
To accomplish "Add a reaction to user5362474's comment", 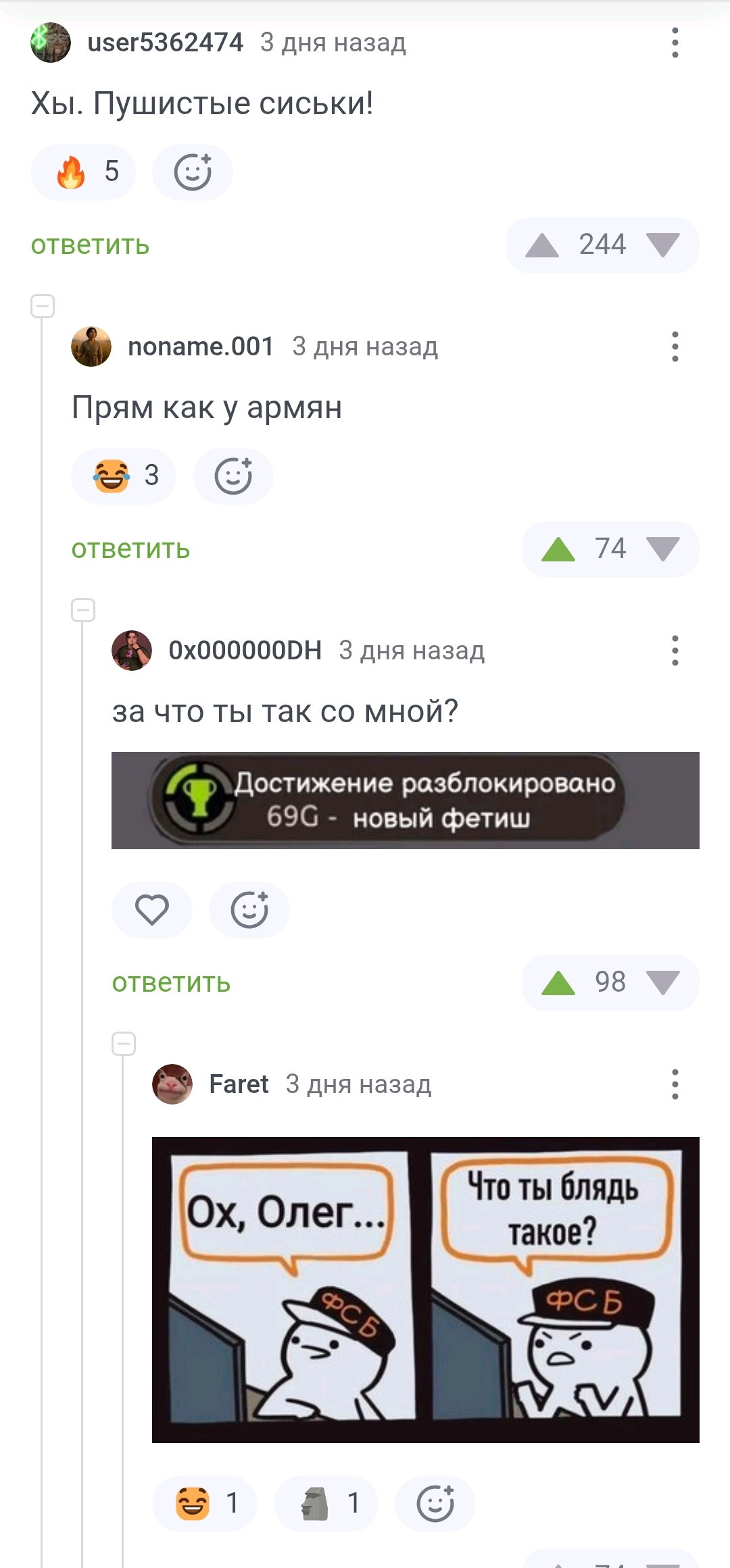I will 193,172.
